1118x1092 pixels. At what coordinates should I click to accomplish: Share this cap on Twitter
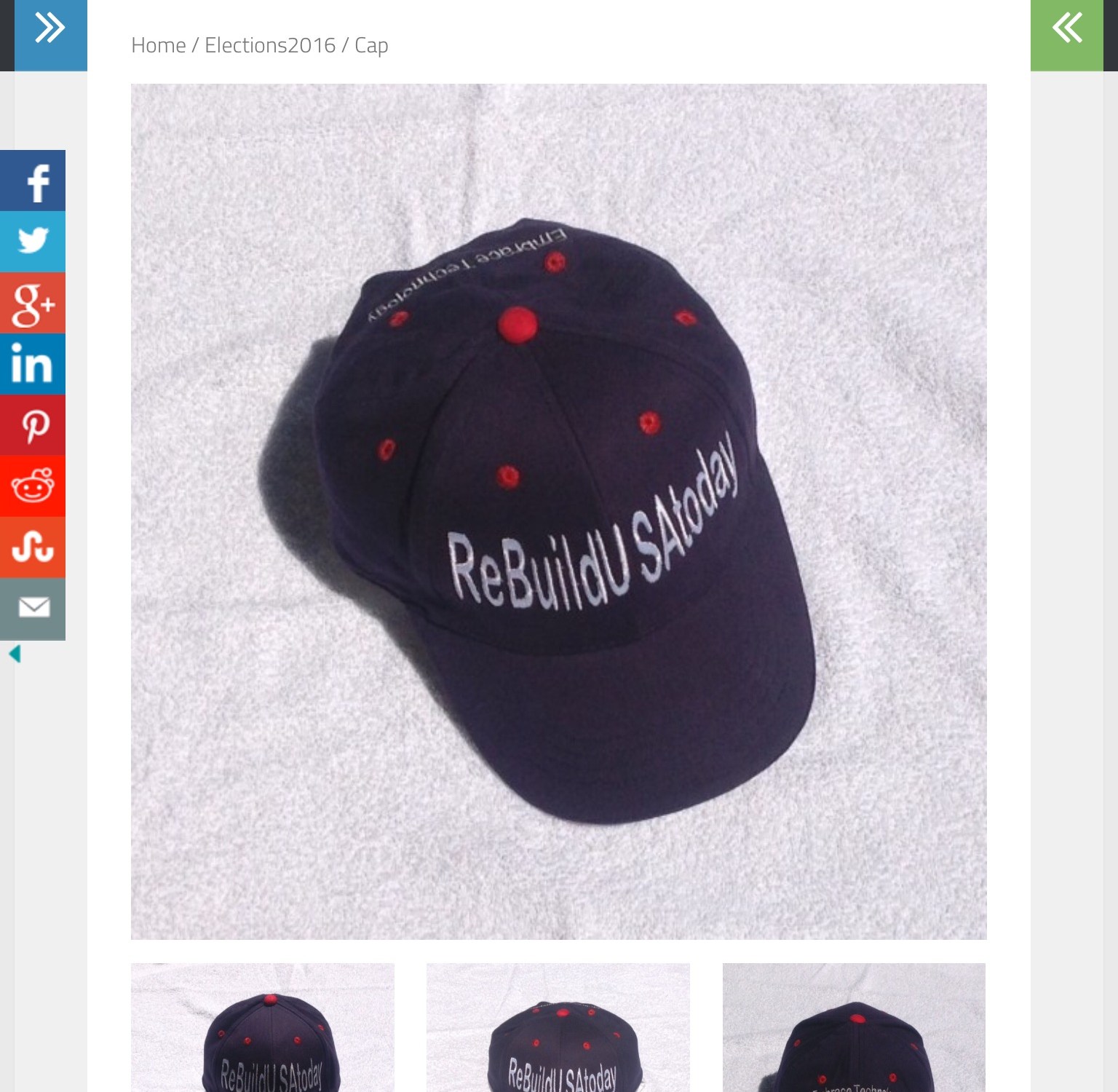[x=33, y=242]
